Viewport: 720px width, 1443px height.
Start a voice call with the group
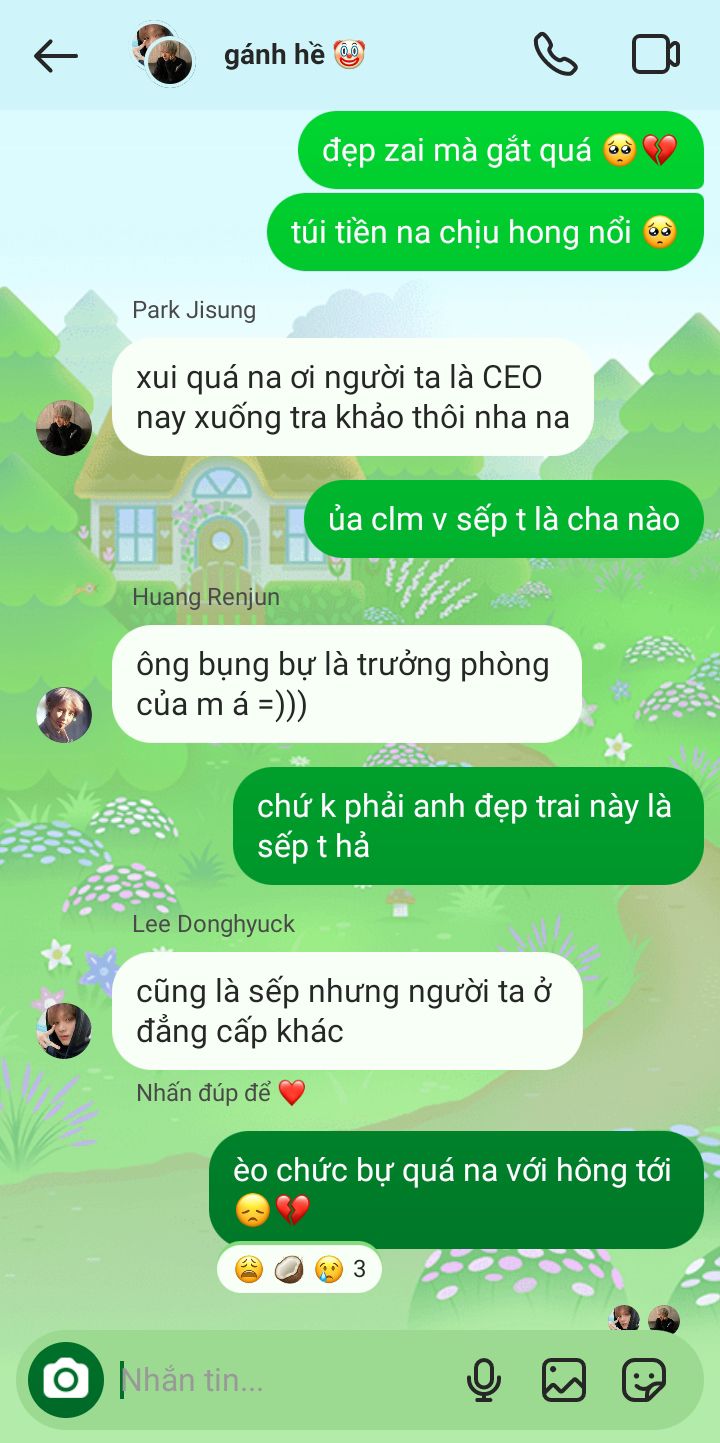pyautogui.click(x=555, y=55)
